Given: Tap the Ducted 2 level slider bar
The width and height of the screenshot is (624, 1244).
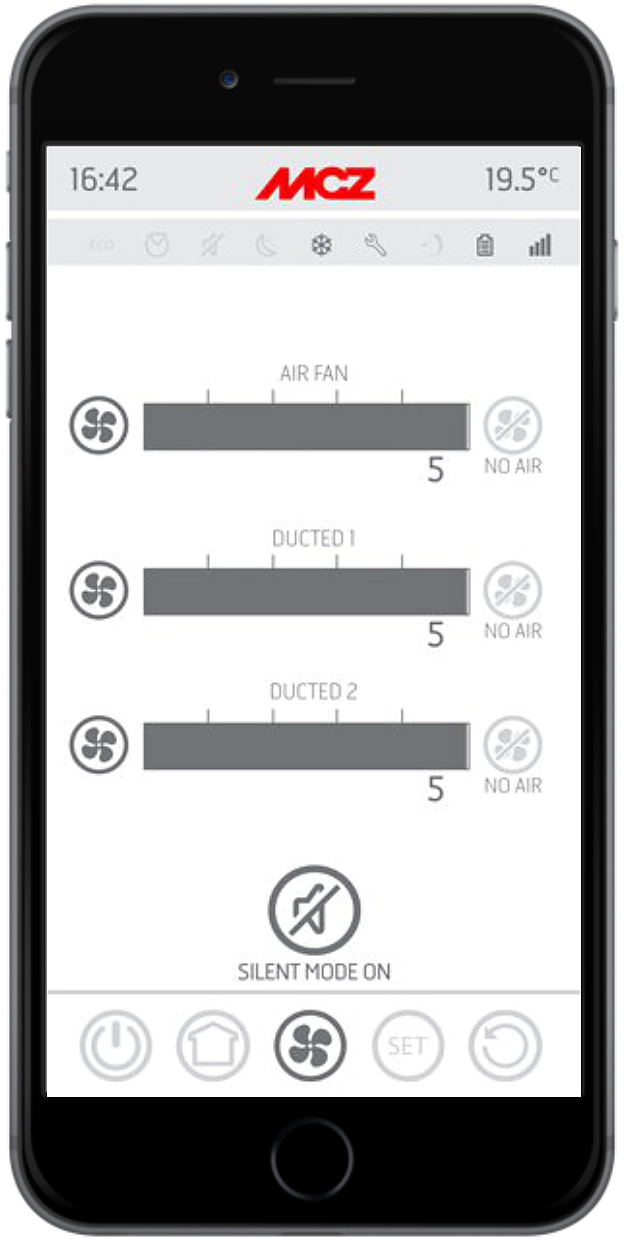Looking at the screenshot, I should [x=306, y=746].
